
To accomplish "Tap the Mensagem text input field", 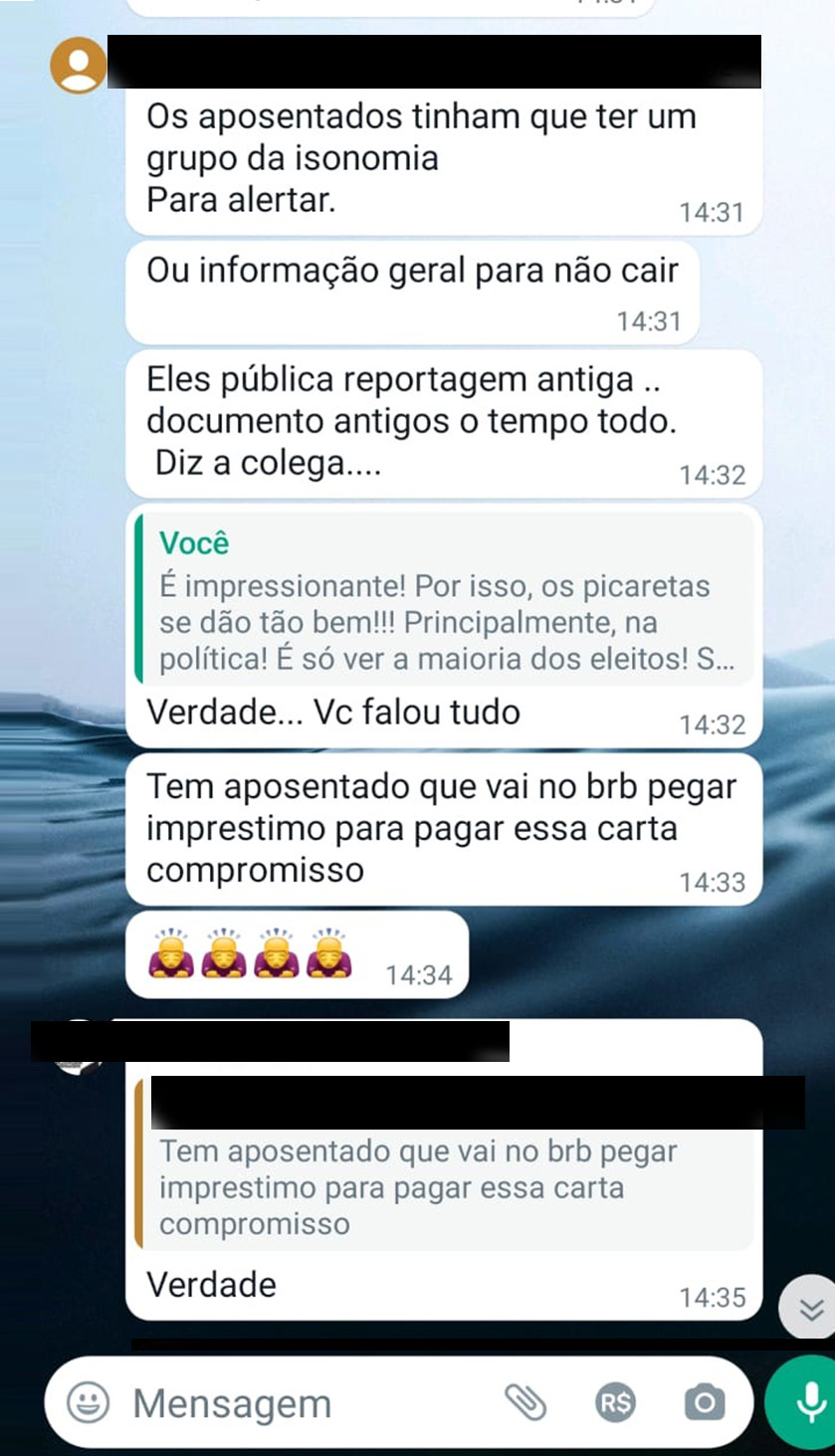I will tap(299, 1404).
